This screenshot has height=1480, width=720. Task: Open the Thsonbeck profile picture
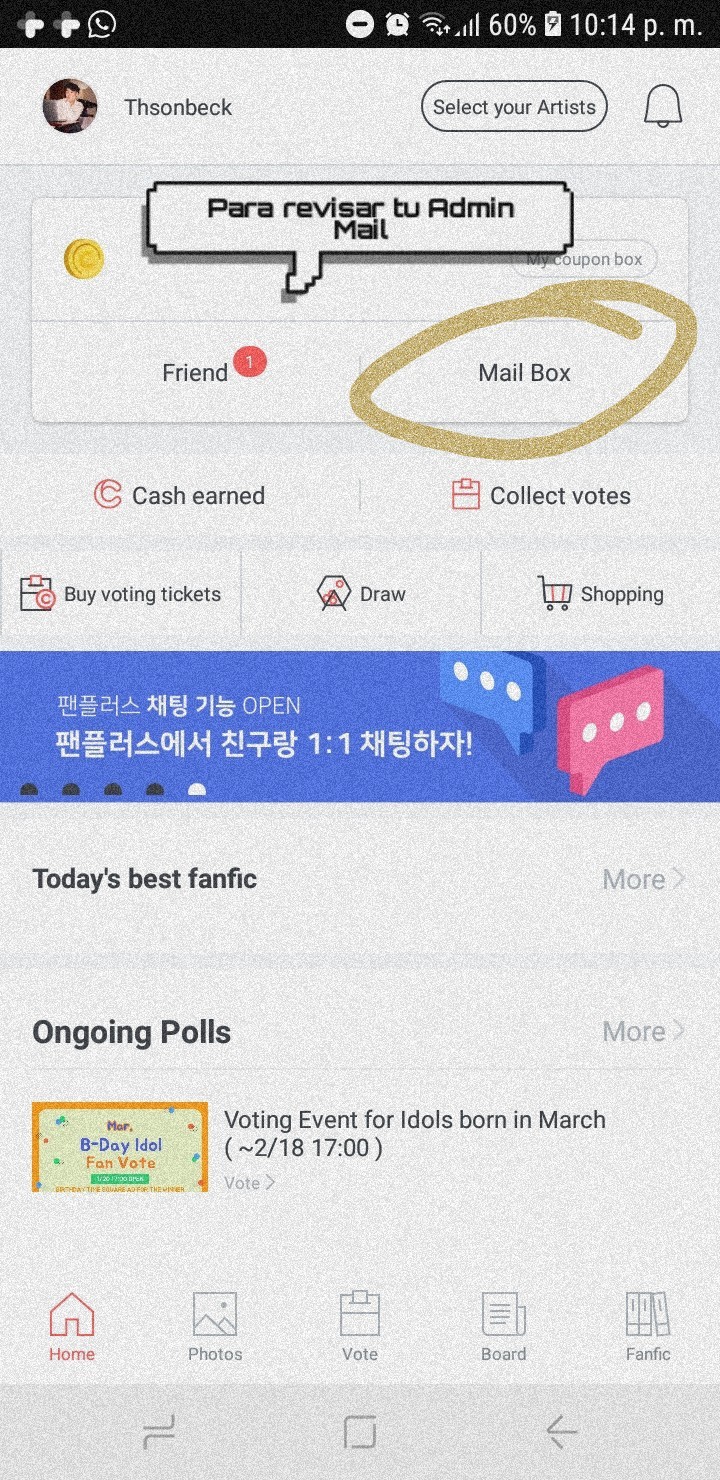coord(70,106)
